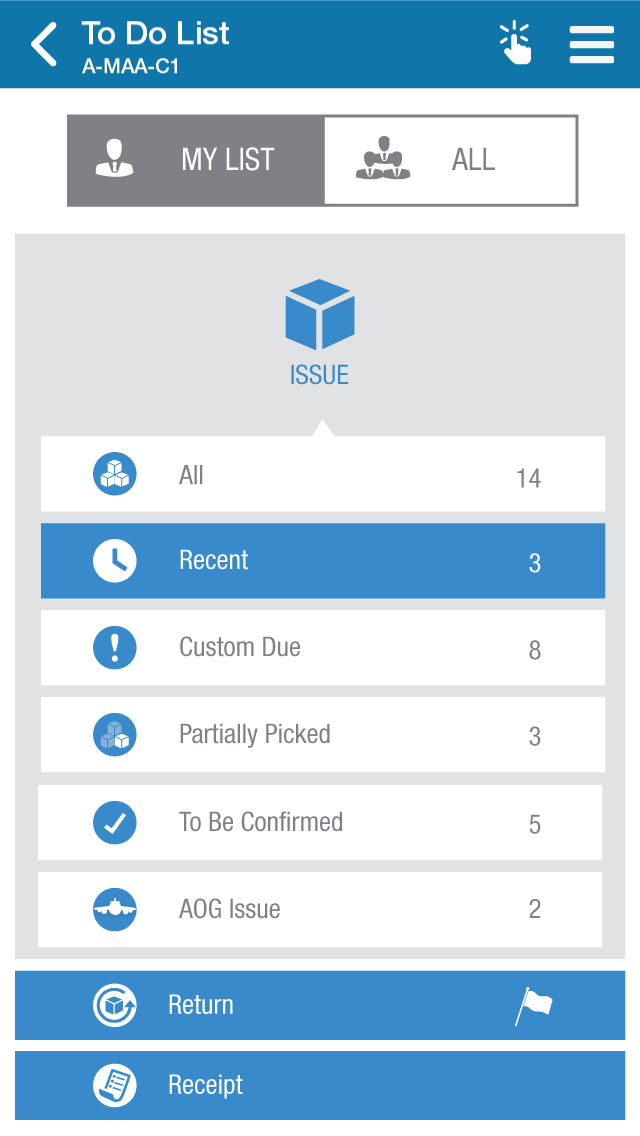Switch to the MY LIST tab
The image size is (640, 1136).
[196, 160]
